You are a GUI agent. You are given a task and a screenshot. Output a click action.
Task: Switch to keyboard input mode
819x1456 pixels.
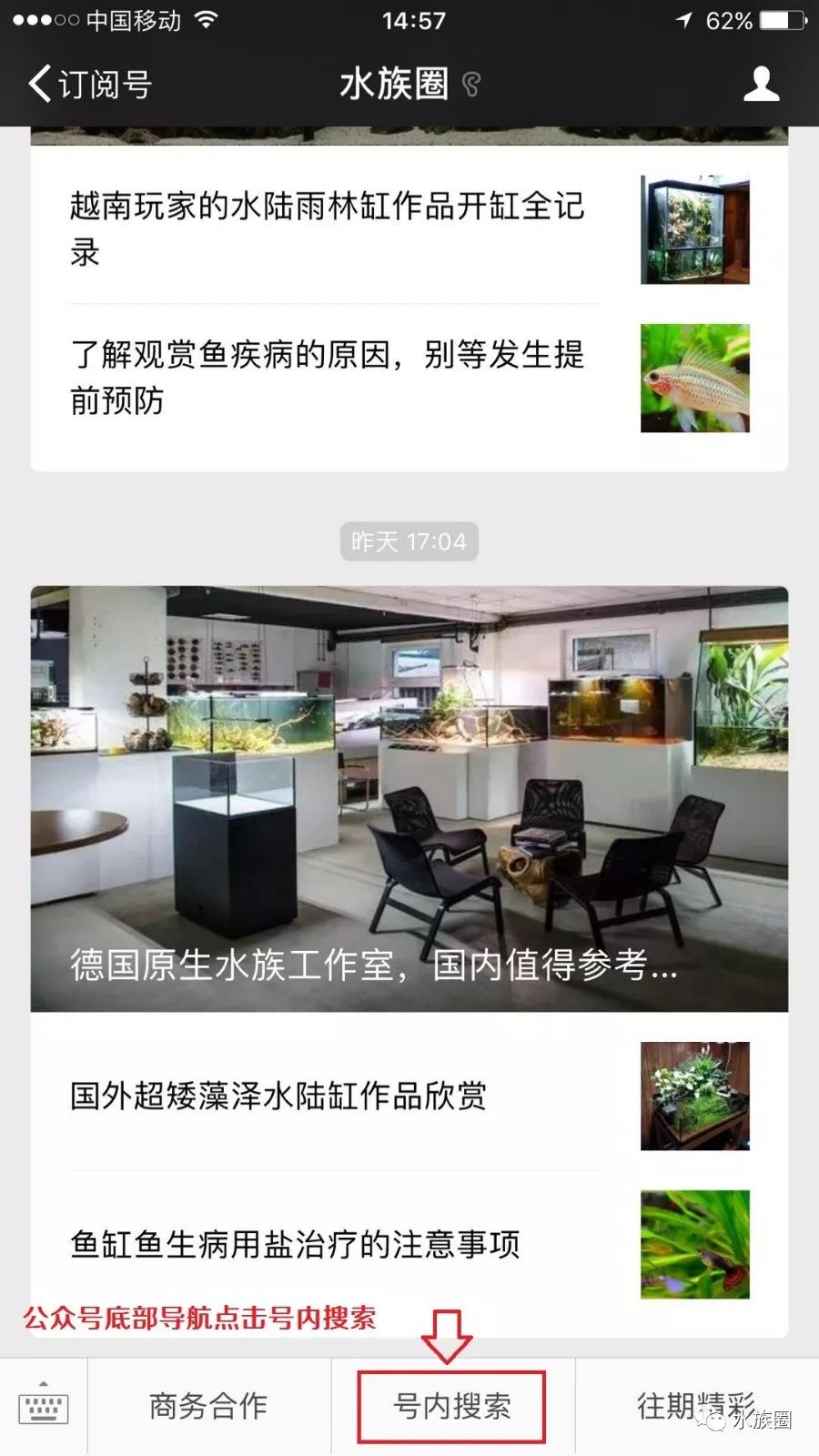43,1406
